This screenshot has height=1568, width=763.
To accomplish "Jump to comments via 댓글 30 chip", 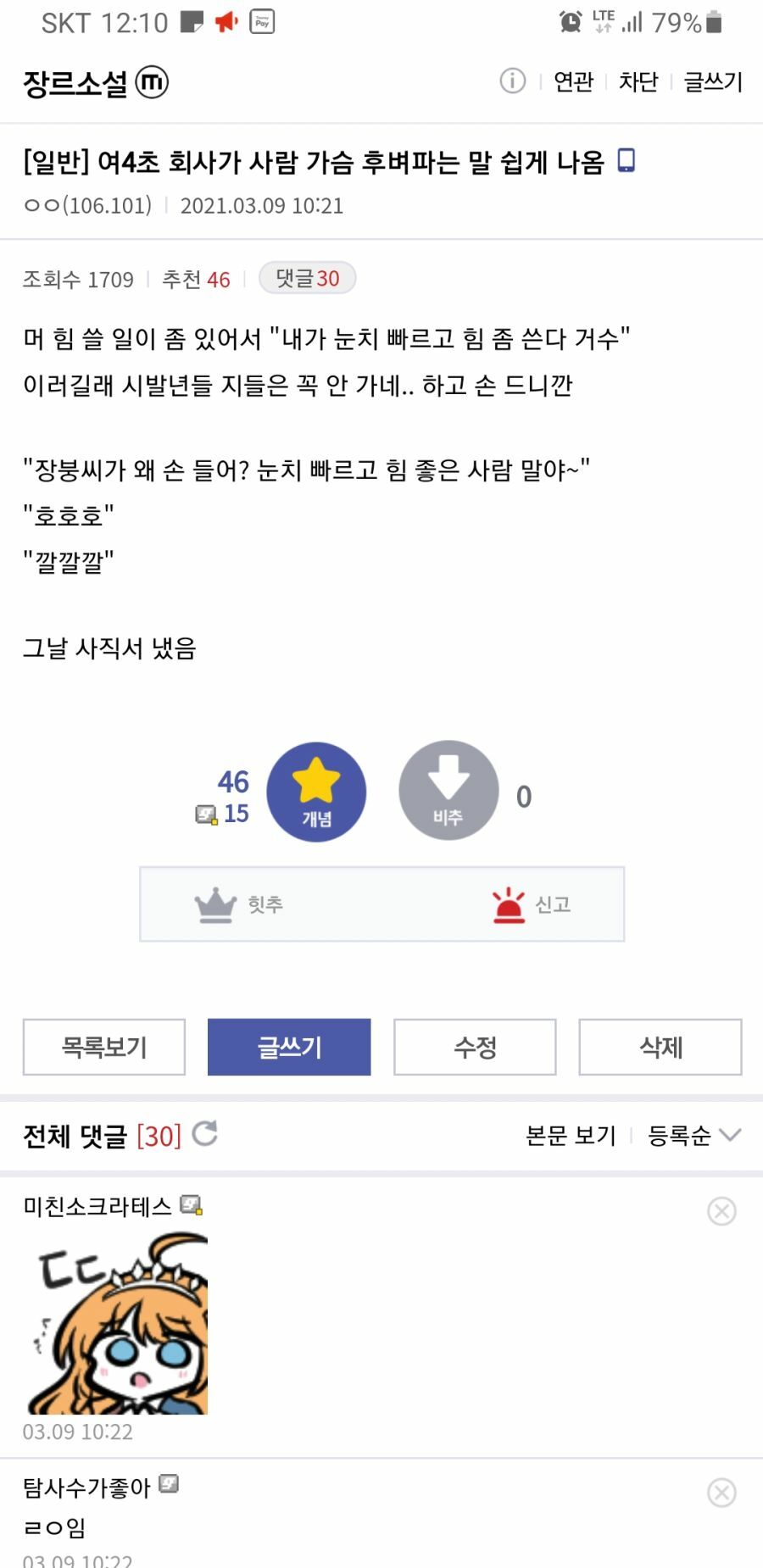I will pos(307,278).
